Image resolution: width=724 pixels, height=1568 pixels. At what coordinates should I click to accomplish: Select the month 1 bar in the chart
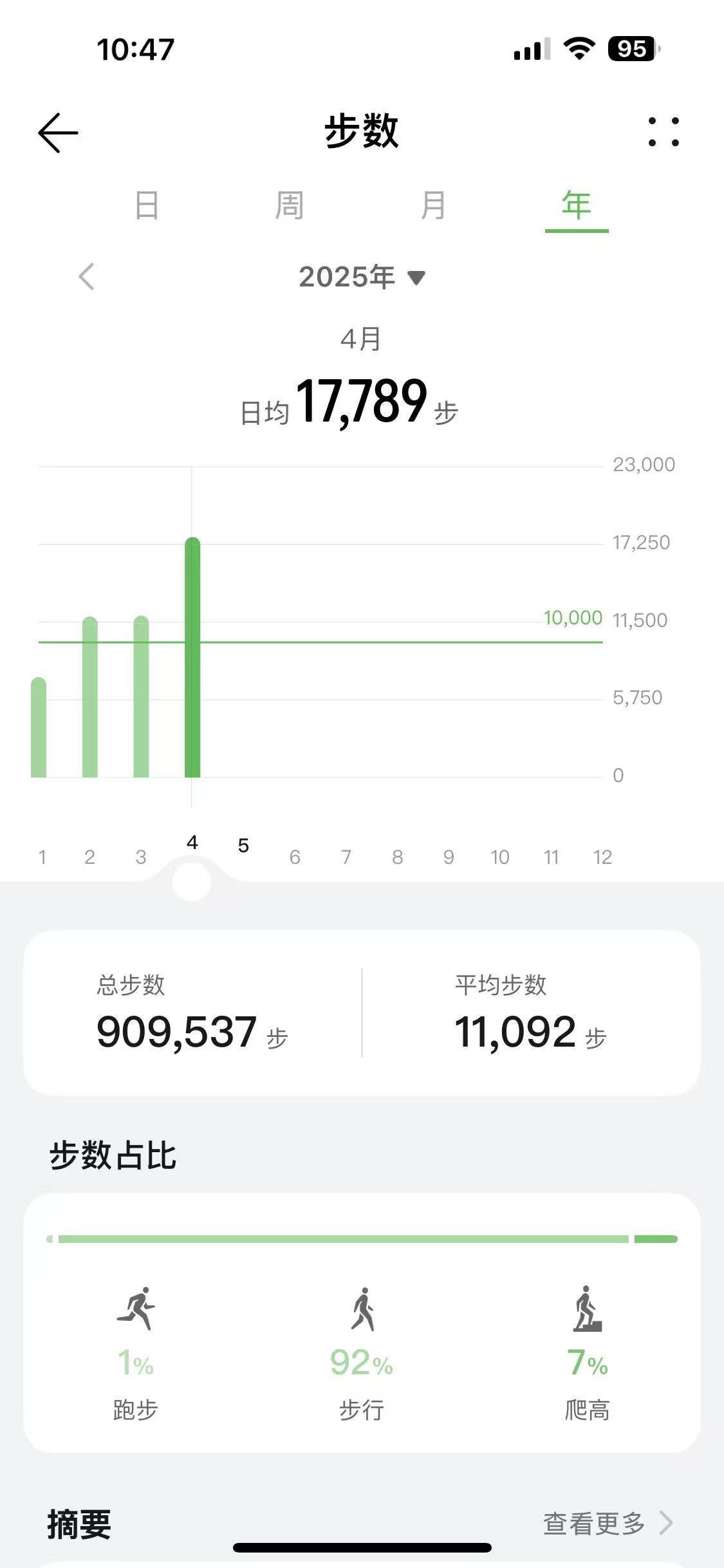[39, 727]
